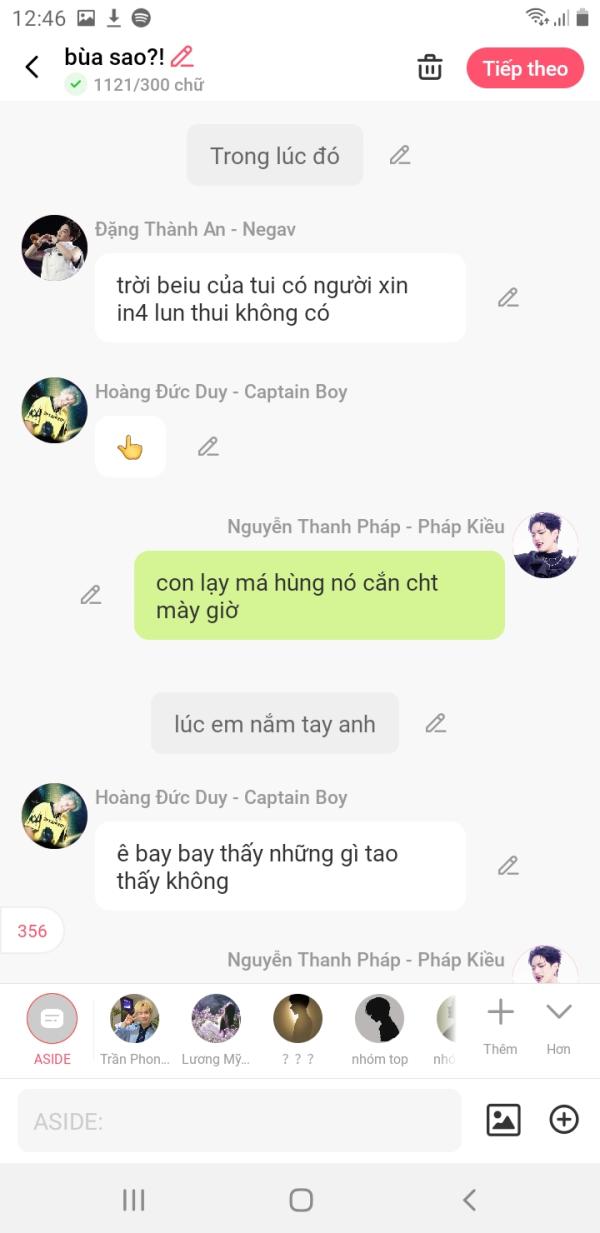The image size is (600, 1233).
Task: Insert an image into the chat
Action: (504, 1120)
